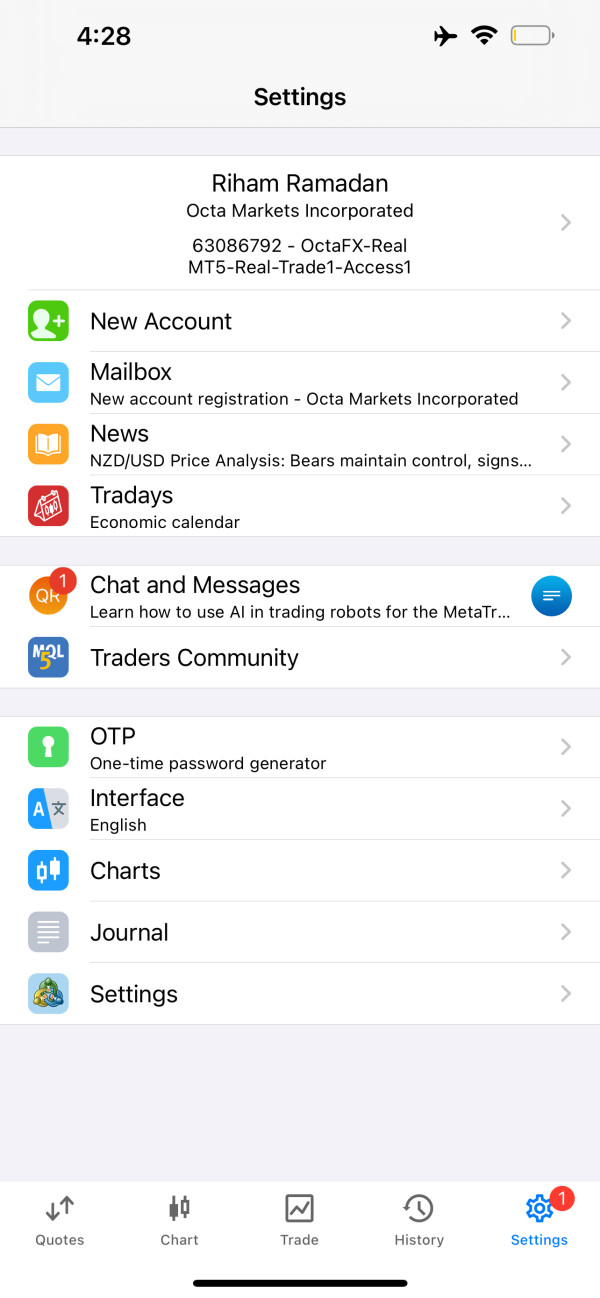The width and height of the screenshot is (600, 1298).
Task: Open the News section
Action: [x=300, y=445]
